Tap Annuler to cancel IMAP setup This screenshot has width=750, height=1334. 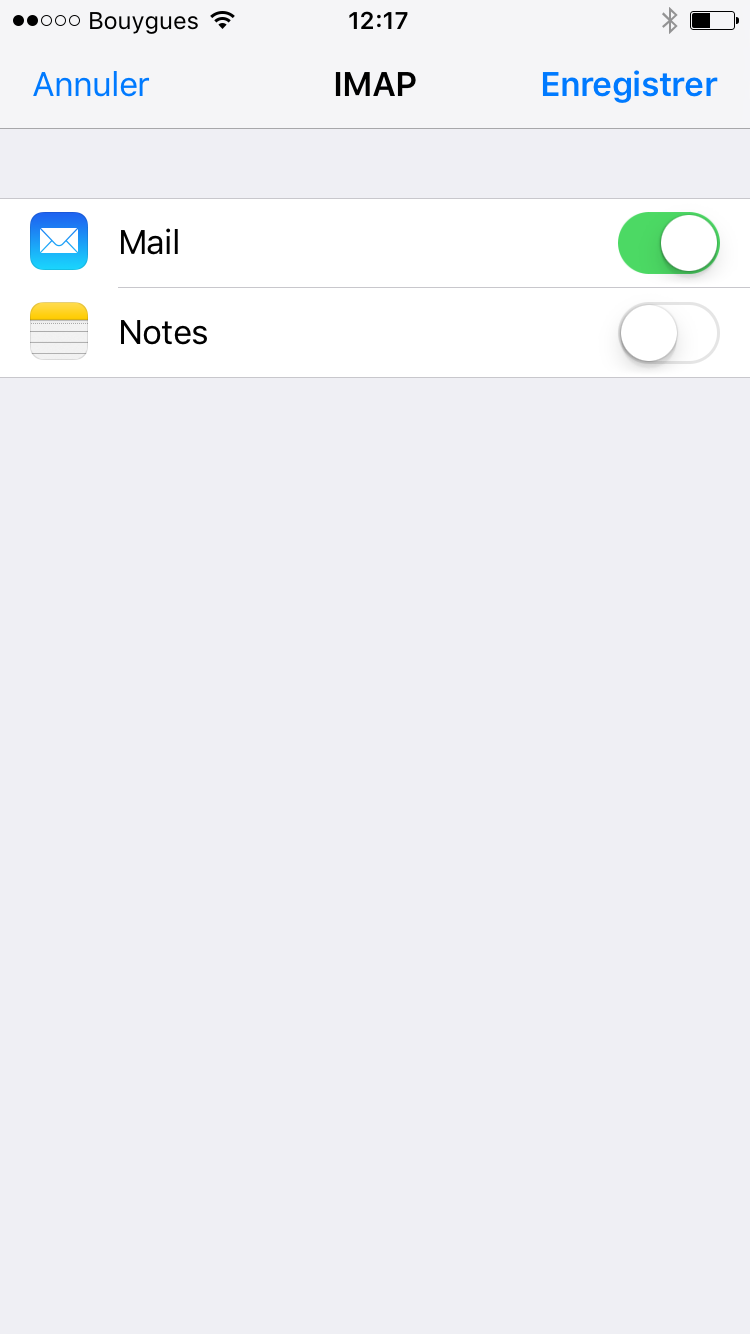click(91, 85)
